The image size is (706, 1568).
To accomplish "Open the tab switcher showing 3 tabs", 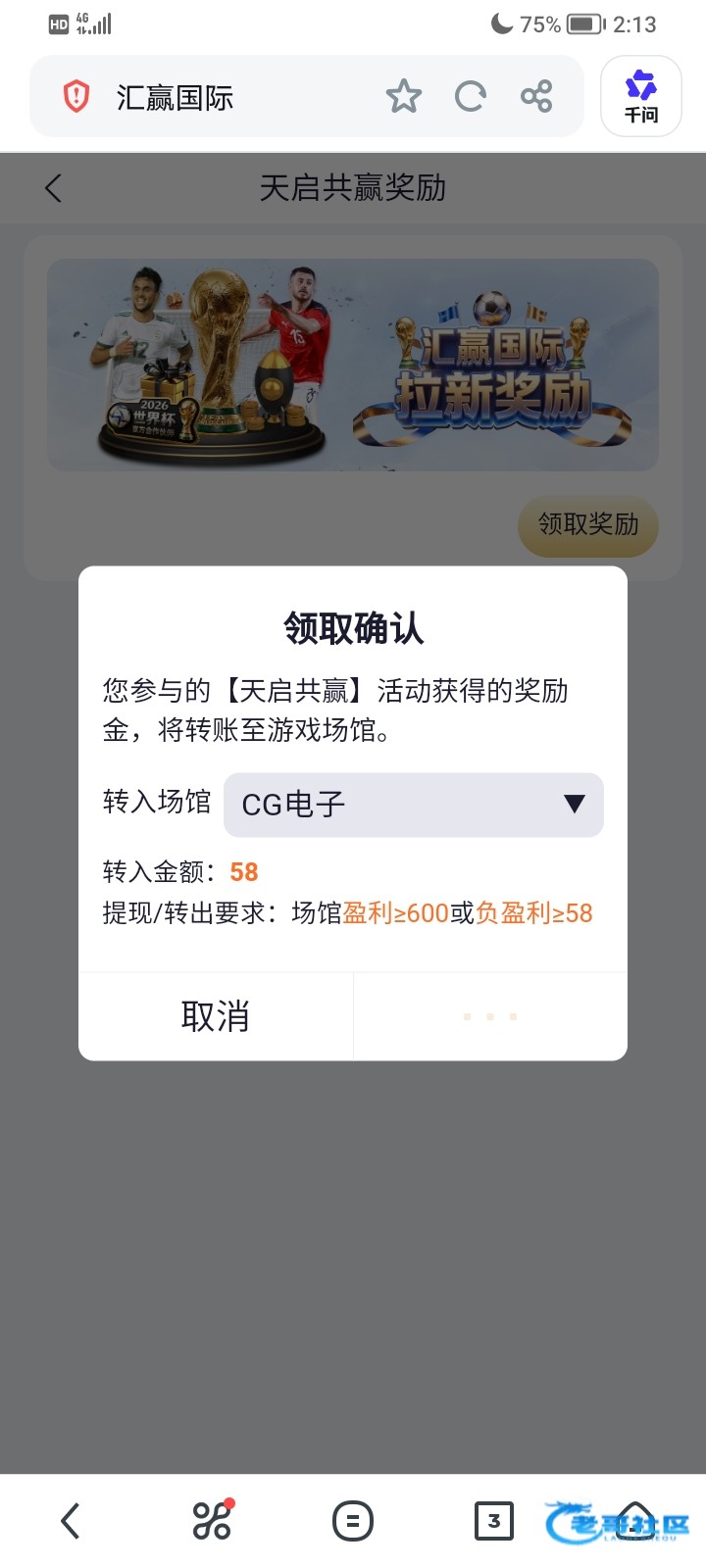I will 494,1521.
